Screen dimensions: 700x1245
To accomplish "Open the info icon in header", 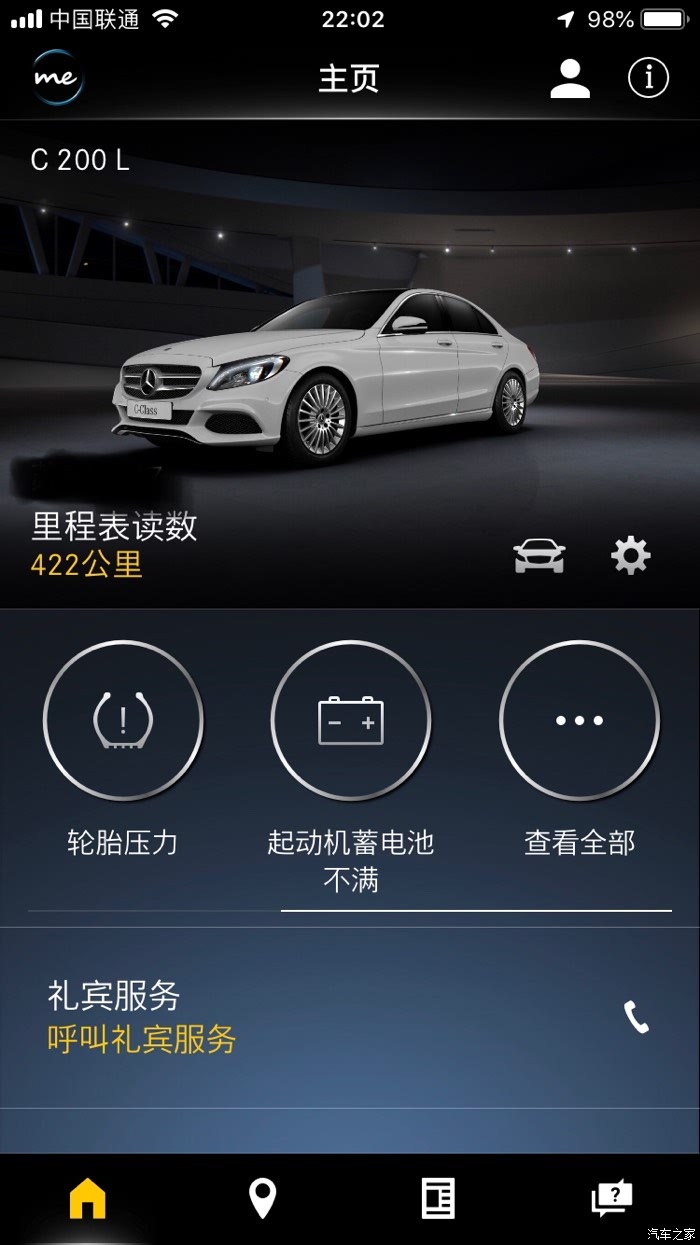I will click(648, 78).
